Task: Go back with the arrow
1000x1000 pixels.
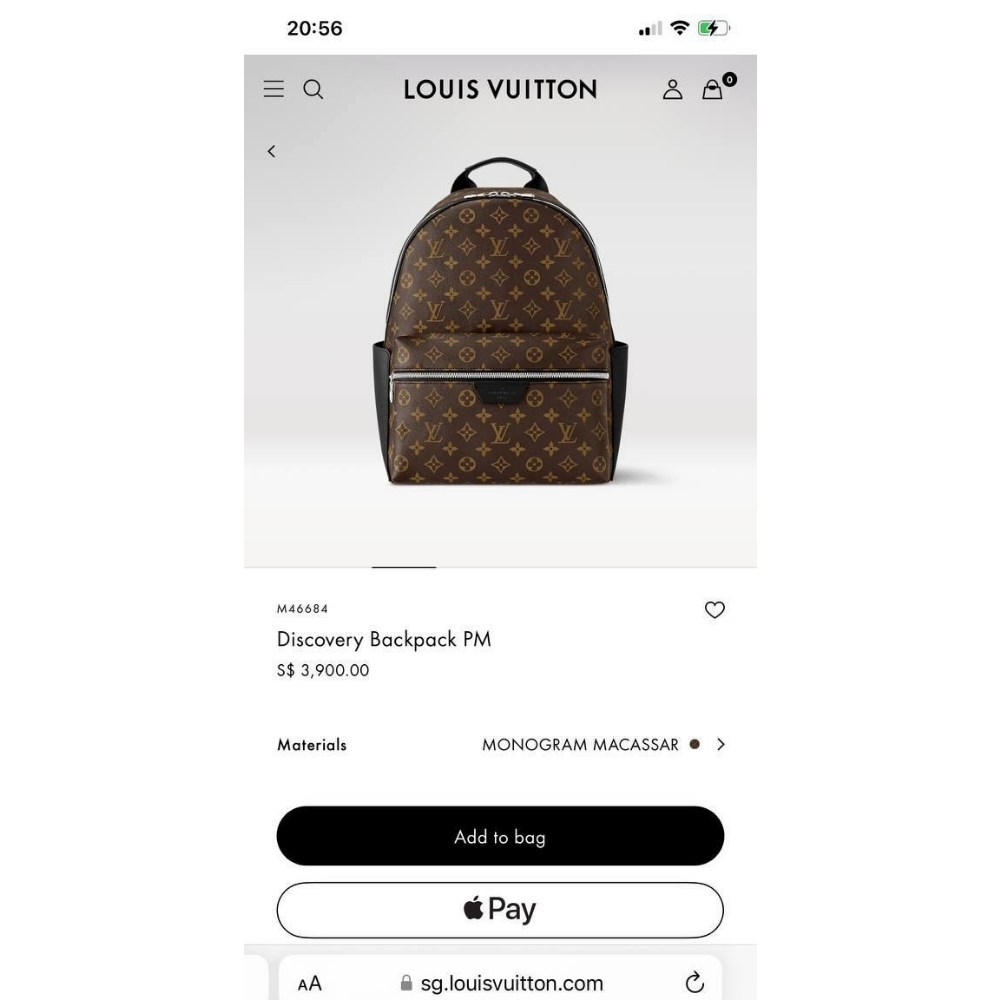Action: point(272,151)
